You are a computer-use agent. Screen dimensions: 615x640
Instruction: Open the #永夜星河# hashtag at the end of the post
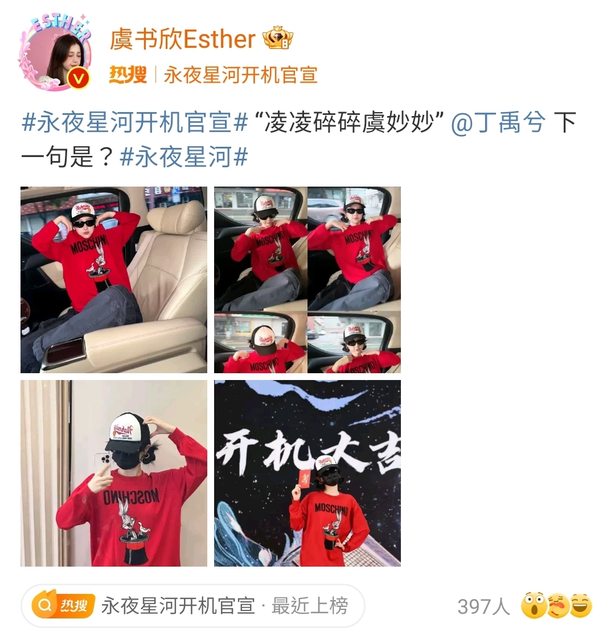click(x=183, y=157)
